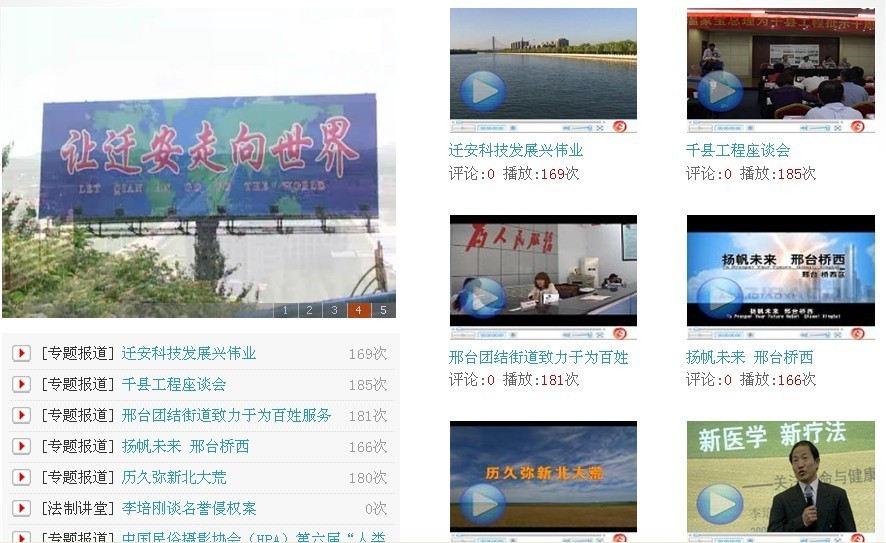This screenshot has width=886, height=543.
Task: Open list row 千县工程座谈会
Action: pyautogui.click(x=174, y=384)
